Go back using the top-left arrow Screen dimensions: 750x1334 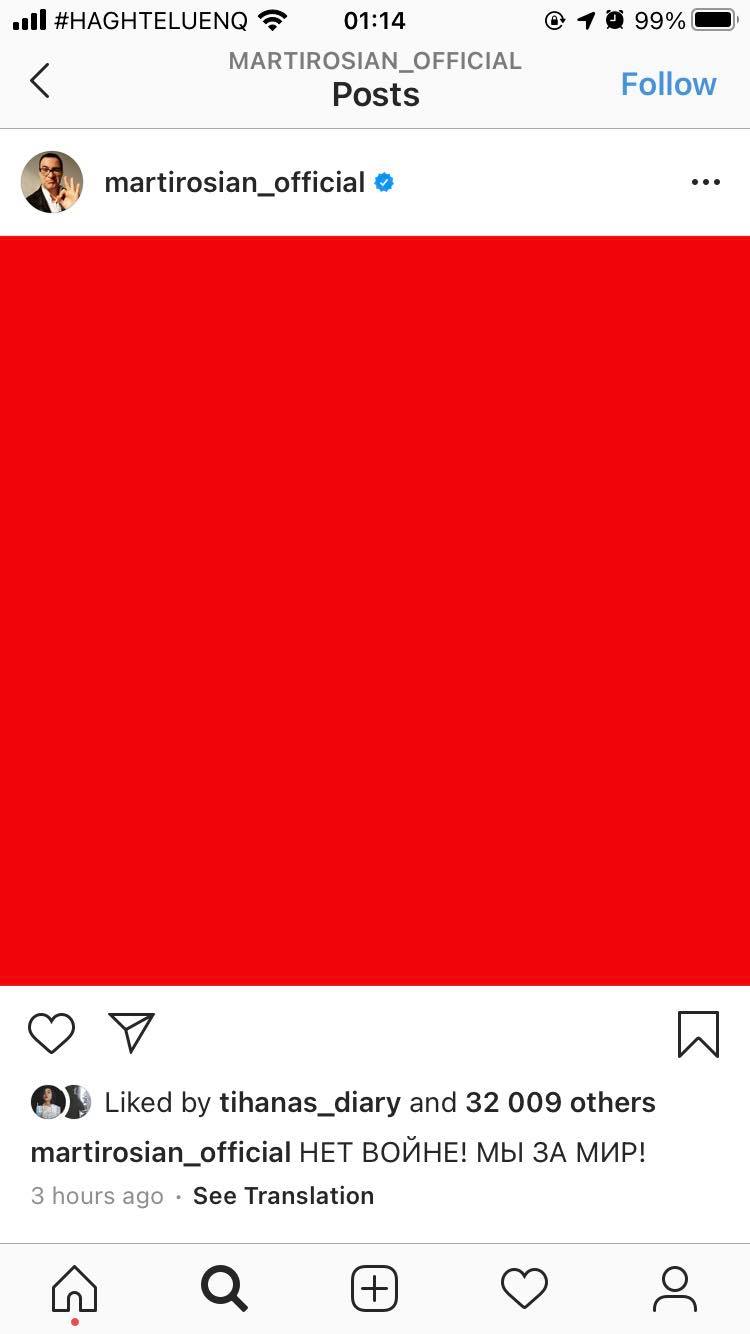pos(40,80)
